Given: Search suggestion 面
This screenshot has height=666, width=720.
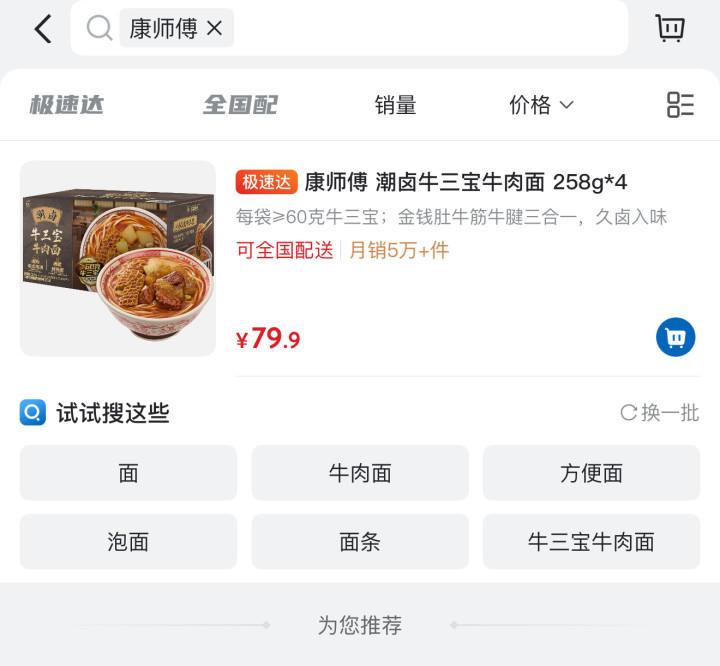Looking at the screenshot, I should pyautogui.click(x=128, y=473).
